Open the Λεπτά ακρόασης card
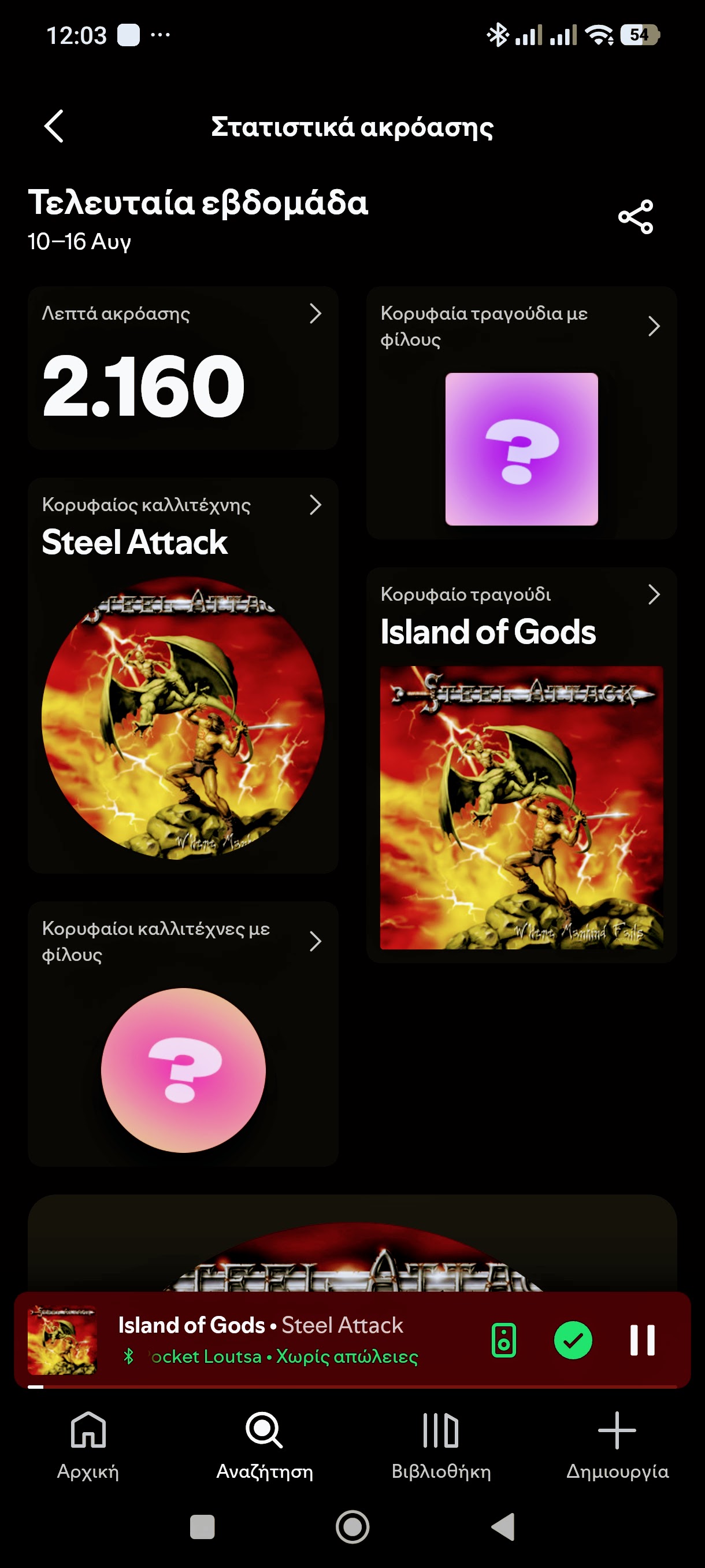 183,368
